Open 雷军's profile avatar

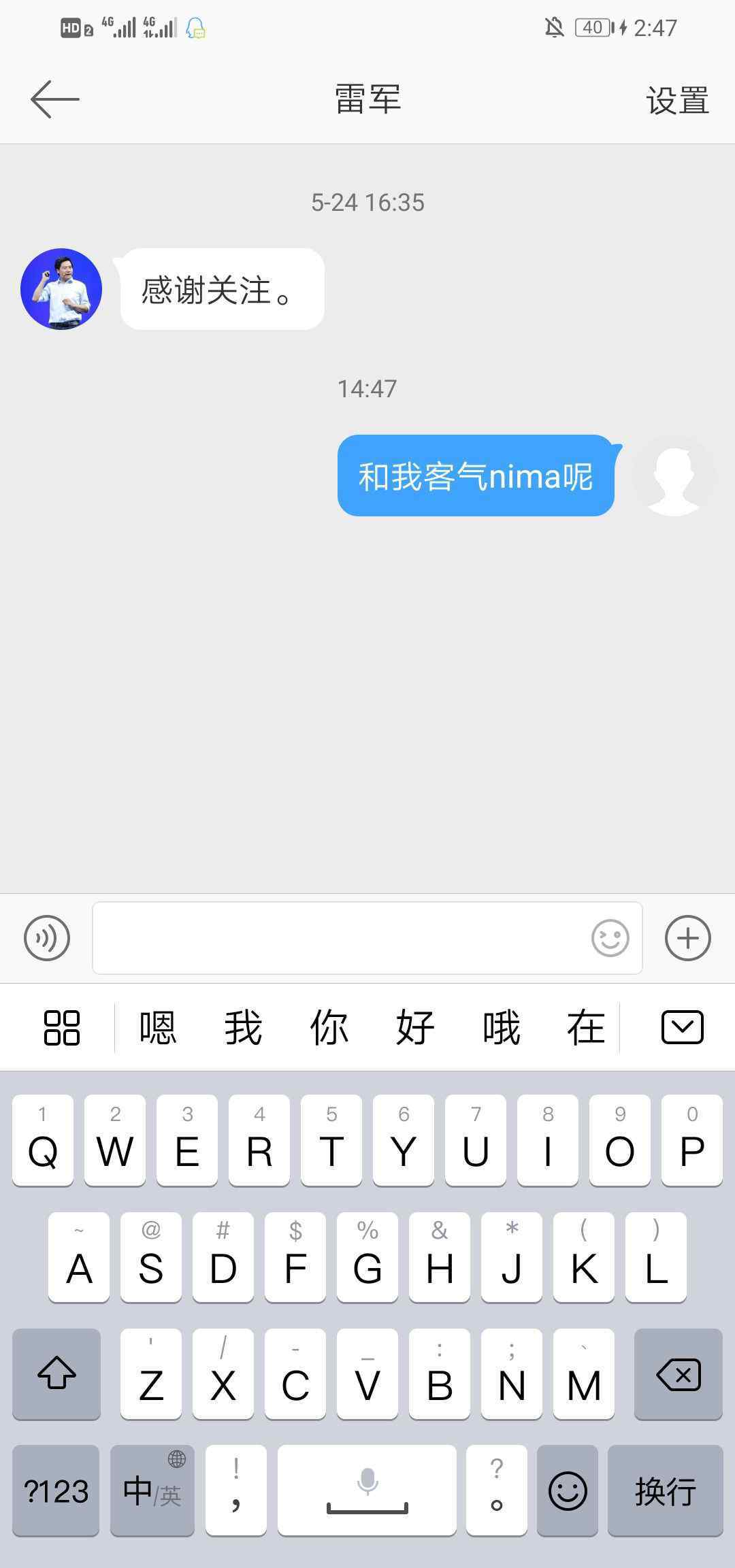click(61, 289)
